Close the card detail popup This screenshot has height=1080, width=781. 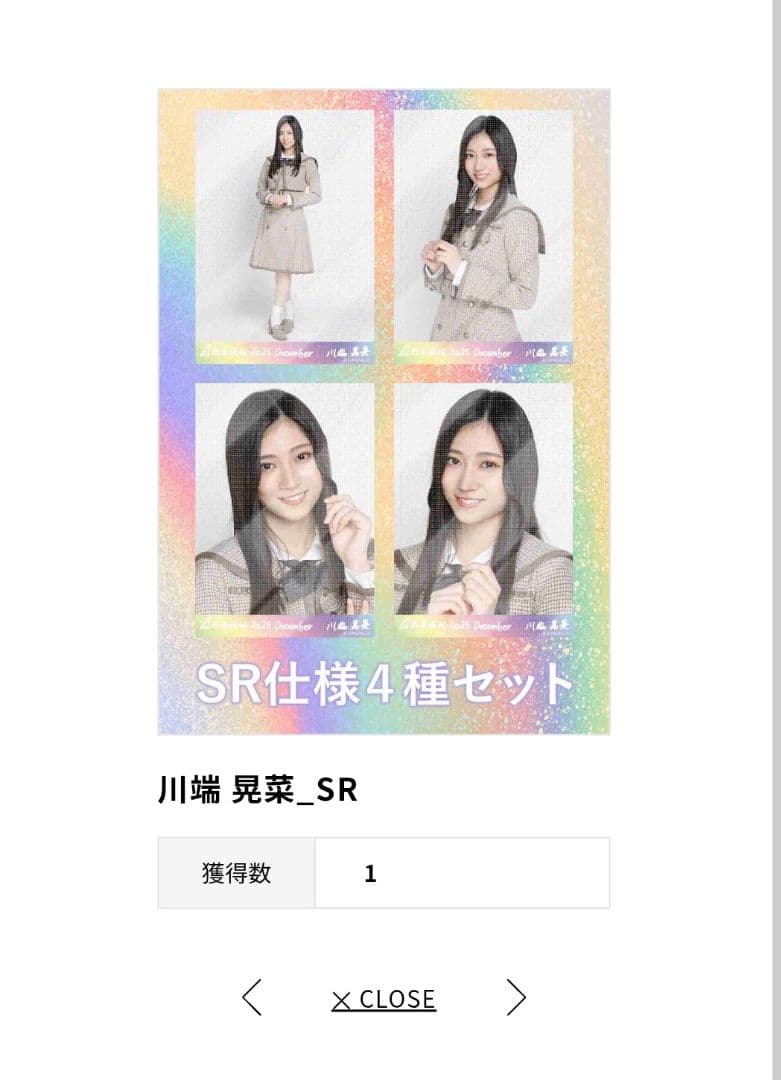[x=384, y=999]
